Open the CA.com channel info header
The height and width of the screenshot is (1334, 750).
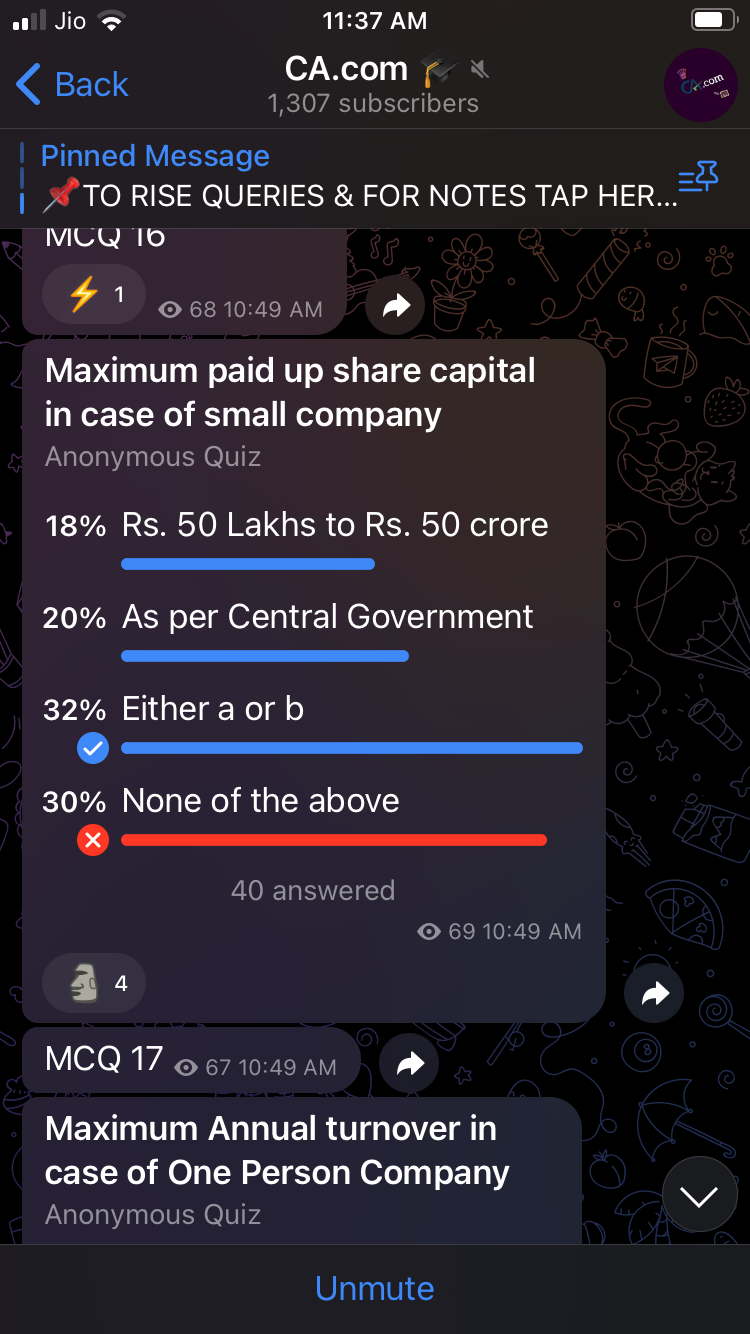(374, 85)
